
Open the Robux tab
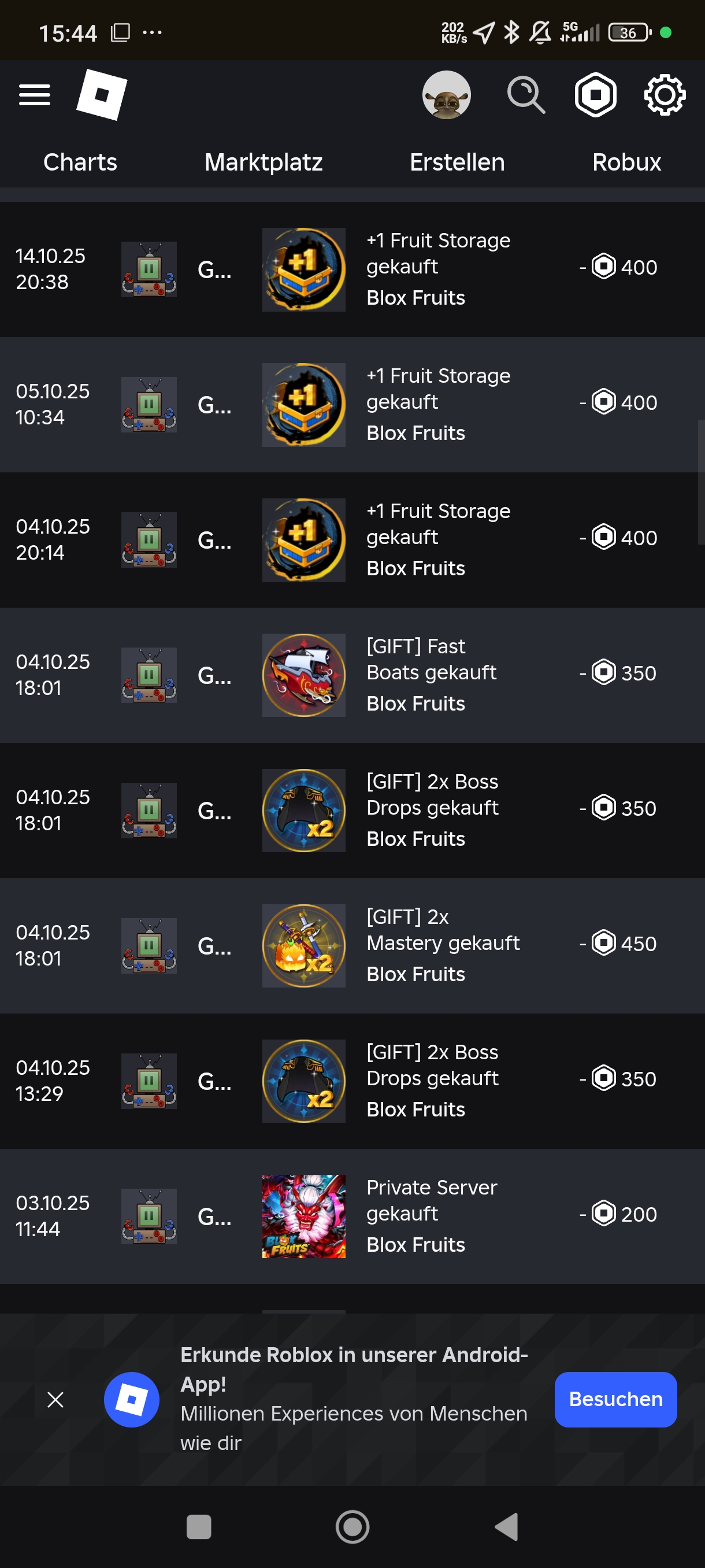(x=626, y=162)
